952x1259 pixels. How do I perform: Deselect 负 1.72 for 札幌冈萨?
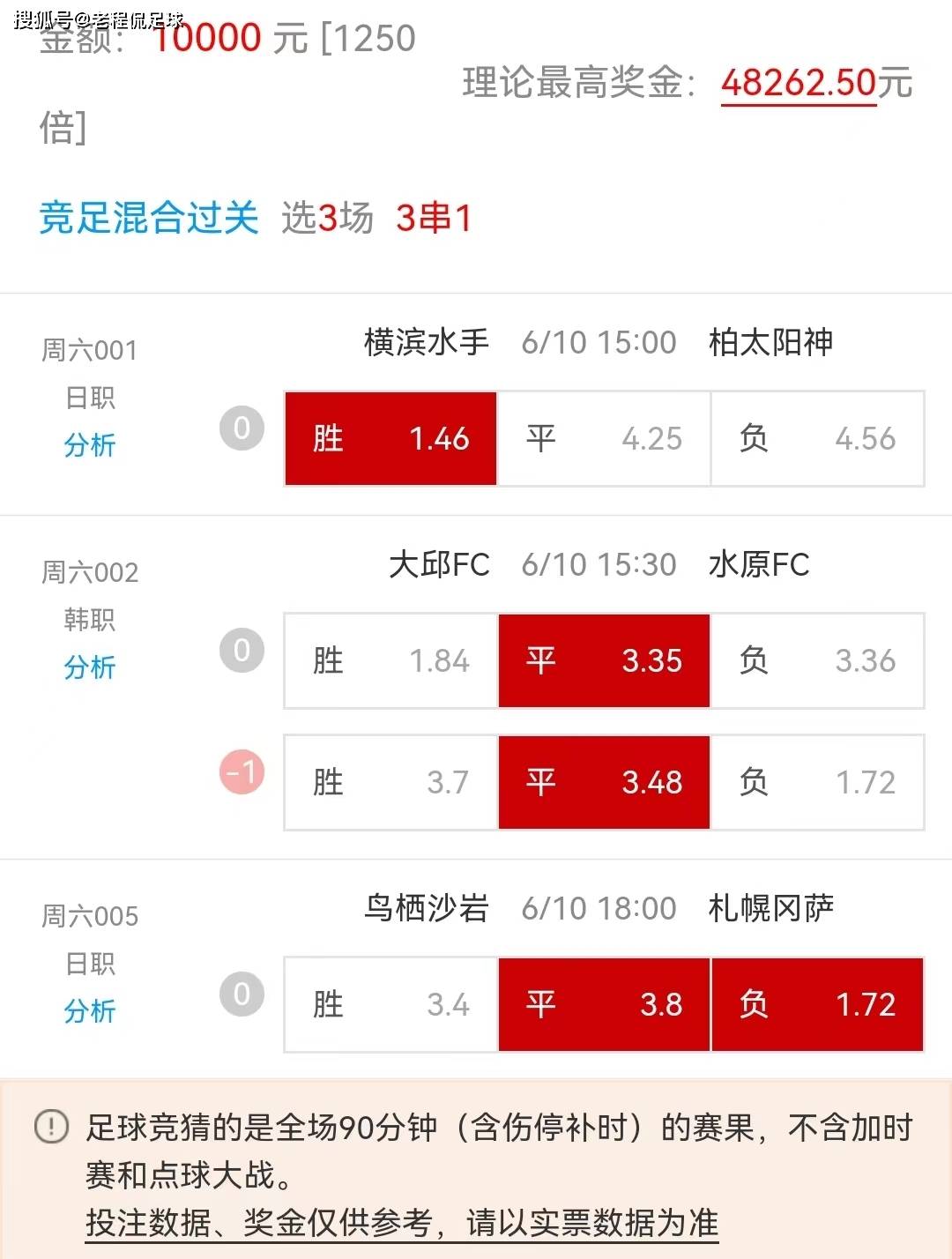tap(817, 1005)
